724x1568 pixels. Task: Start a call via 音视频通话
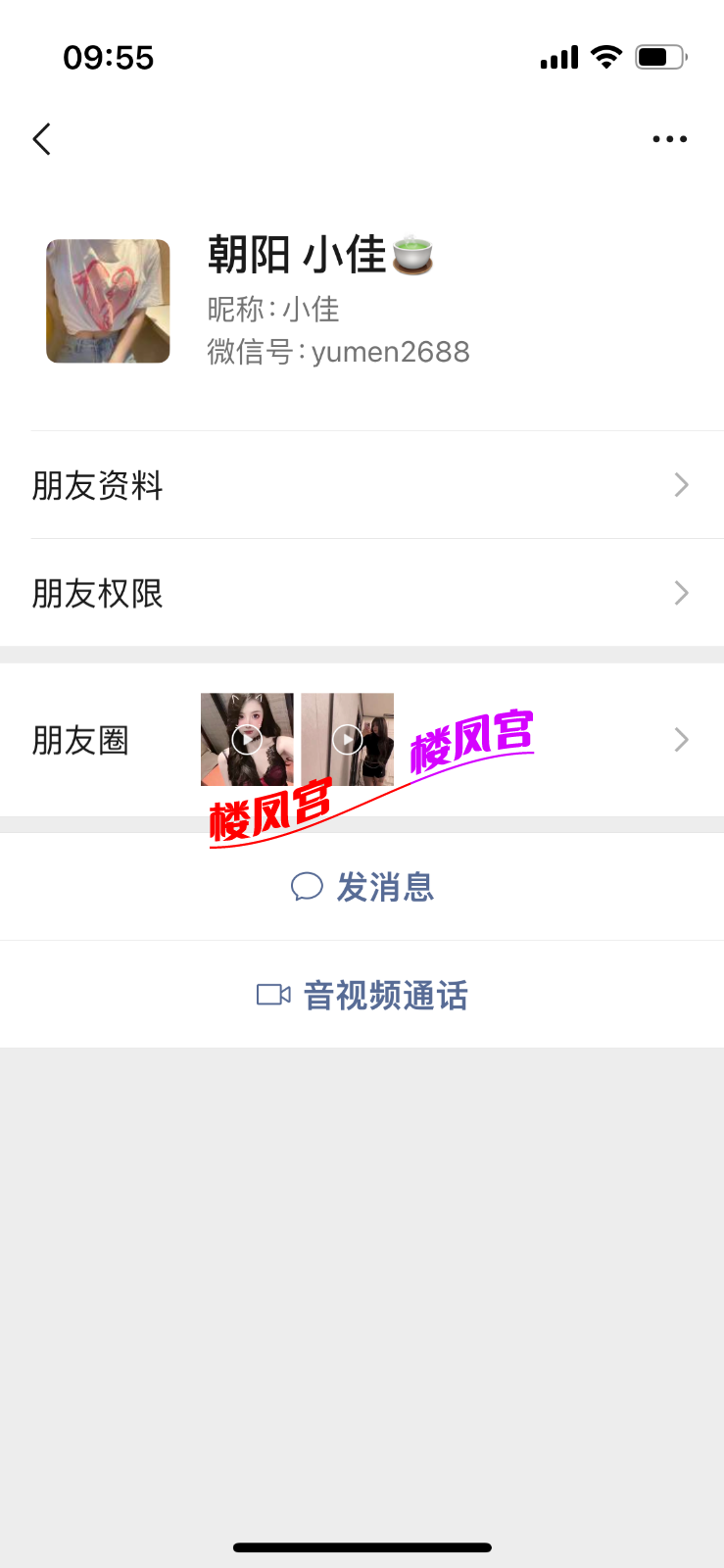(x=362, y=995)
